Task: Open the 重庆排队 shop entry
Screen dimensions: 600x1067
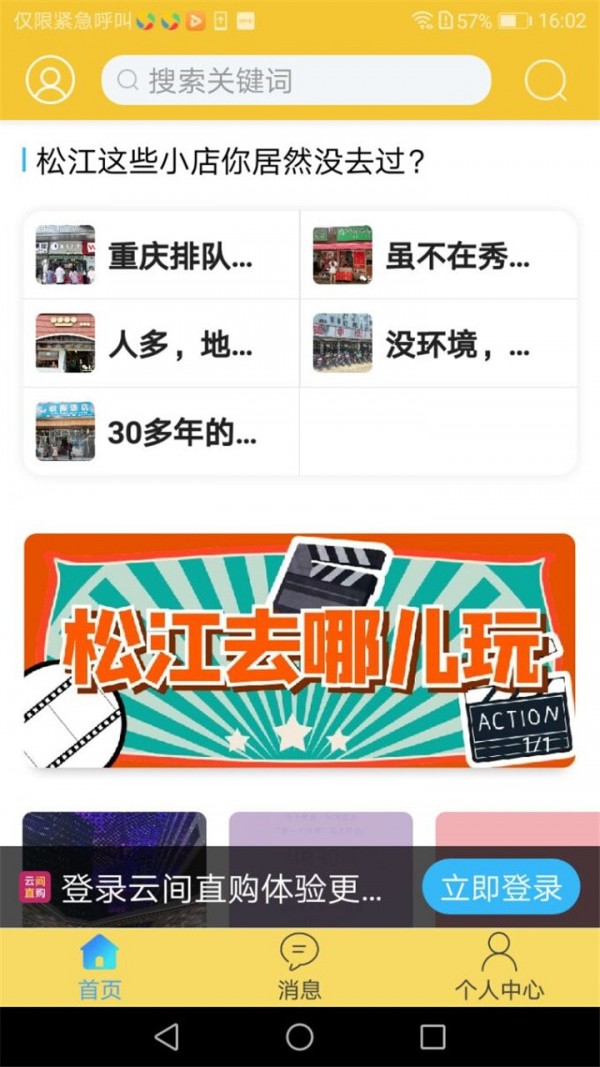Action: click(161, 255)
